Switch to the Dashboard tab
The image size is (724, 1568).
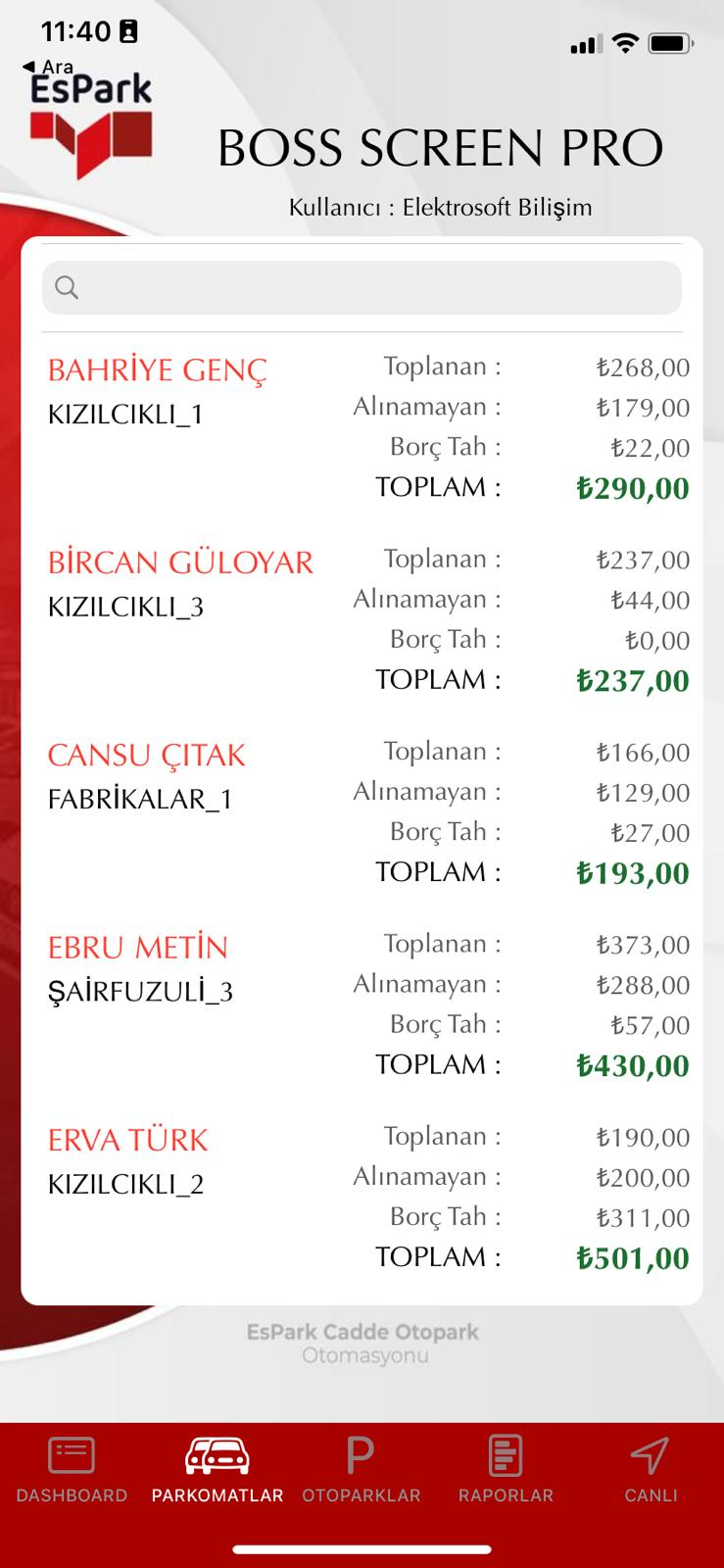(72, 1469)
